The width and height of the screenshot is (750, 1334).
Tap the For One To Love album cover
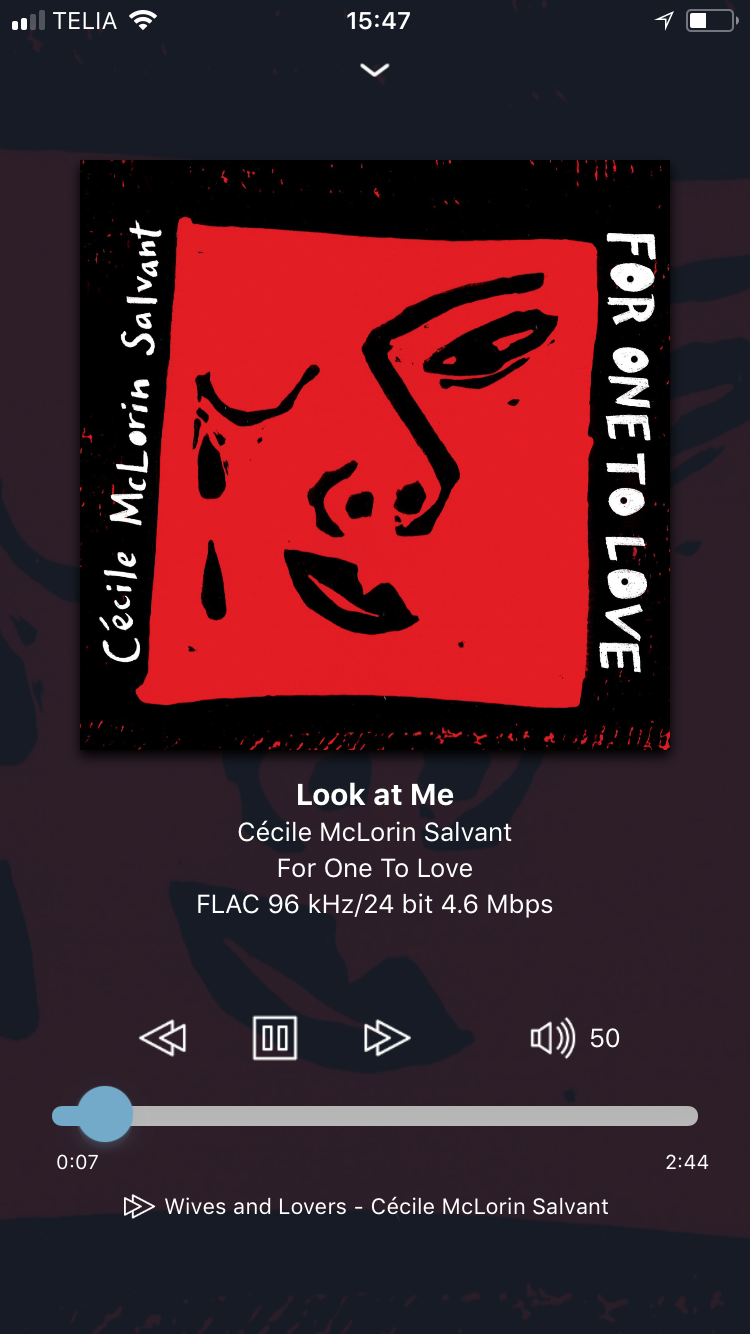pyautogui.click(x=375, y=455)
